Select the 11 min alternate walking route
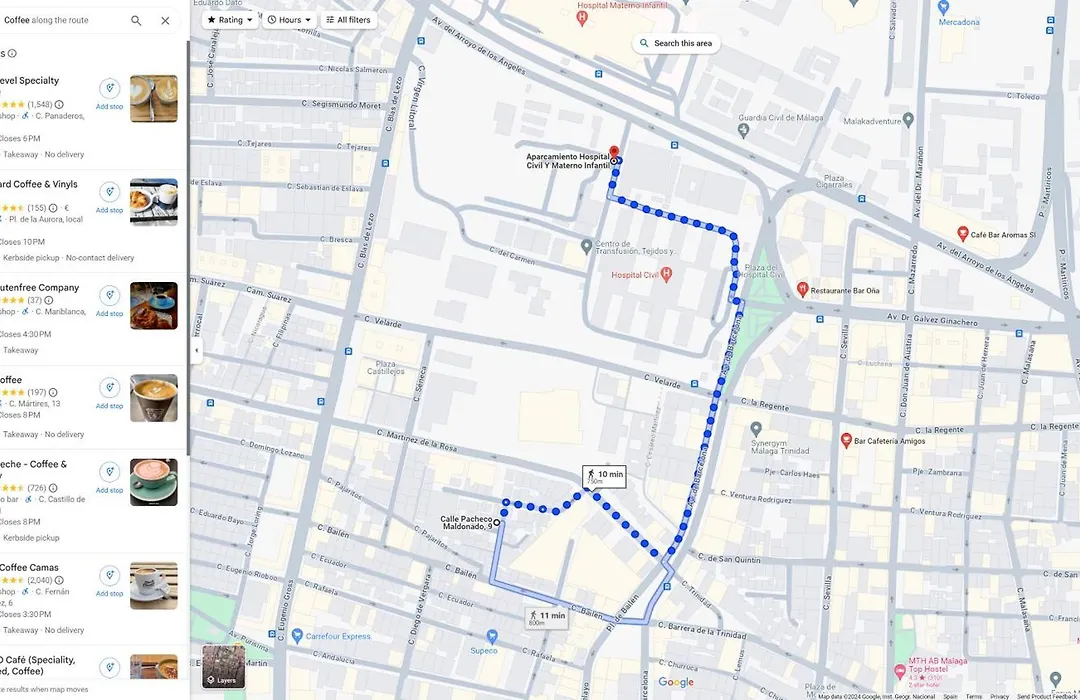The width and height of the screenshot is (1080, 700). coord(547,618)
